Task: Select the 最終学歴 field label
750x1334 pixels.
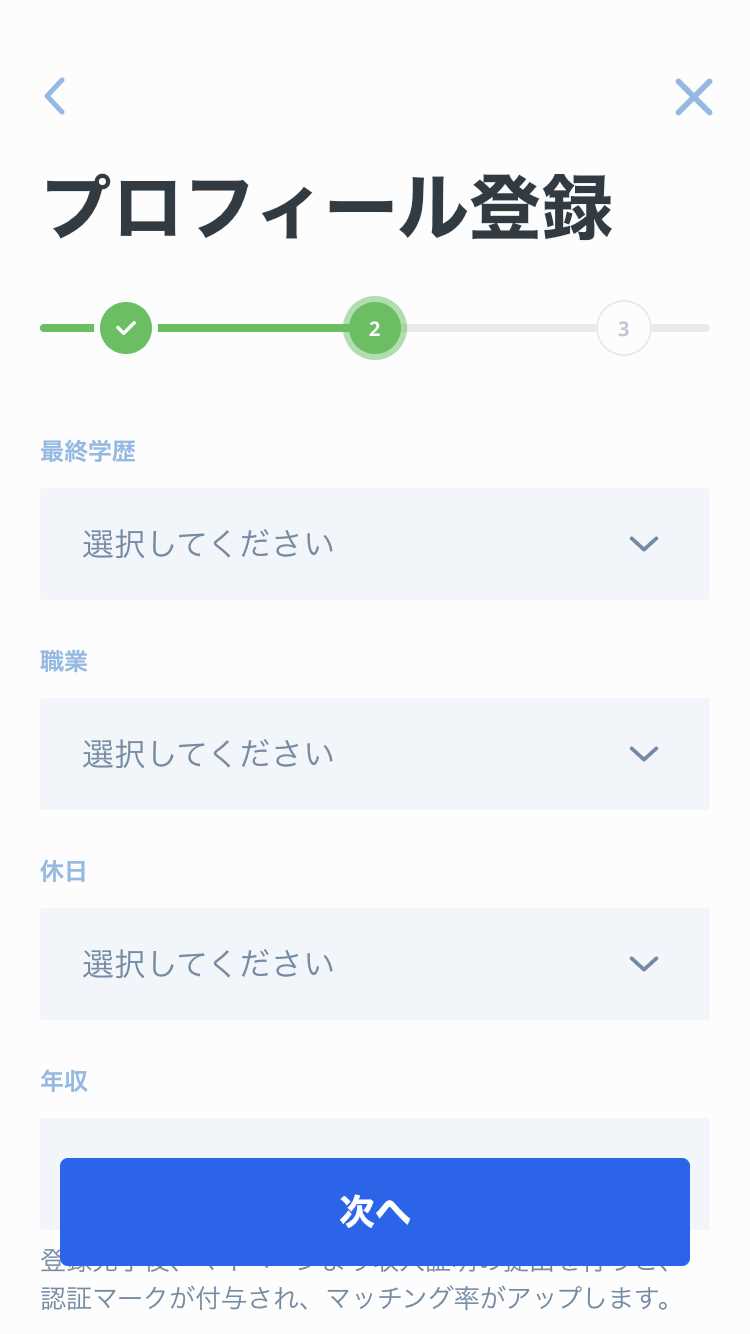Action: [88, 452]
